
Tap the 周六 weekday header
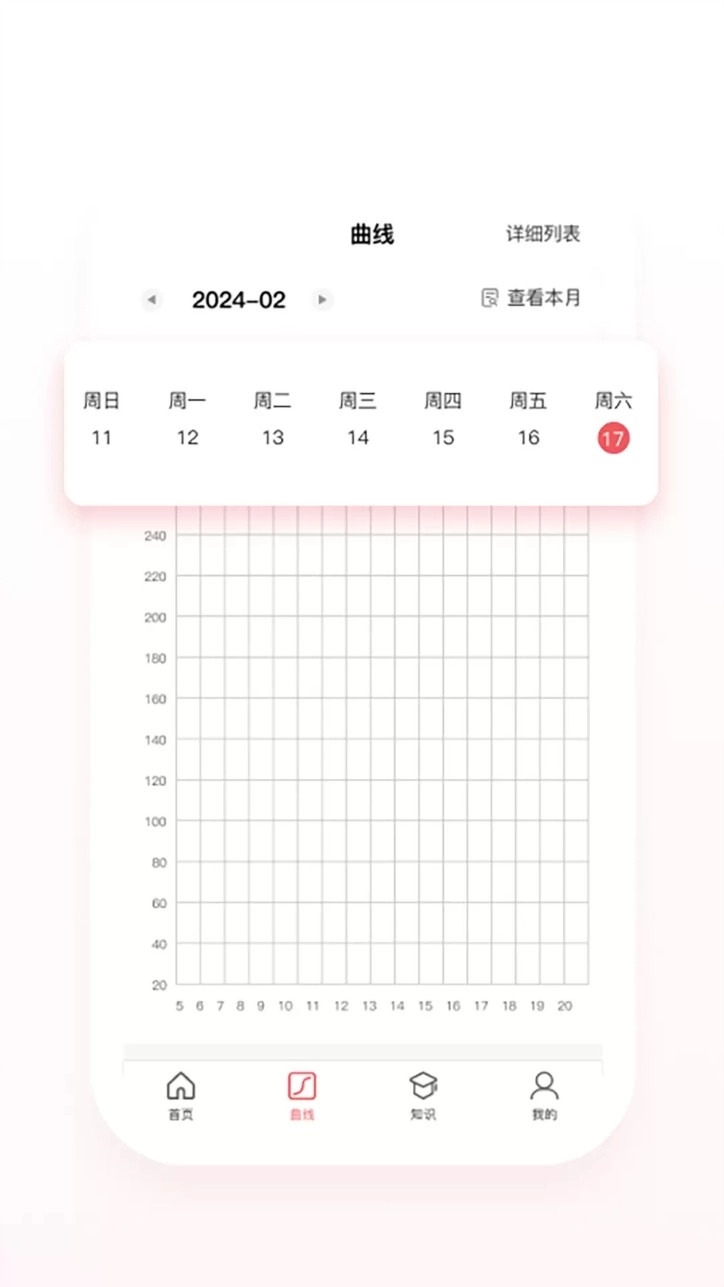click(x=612, y=400)
